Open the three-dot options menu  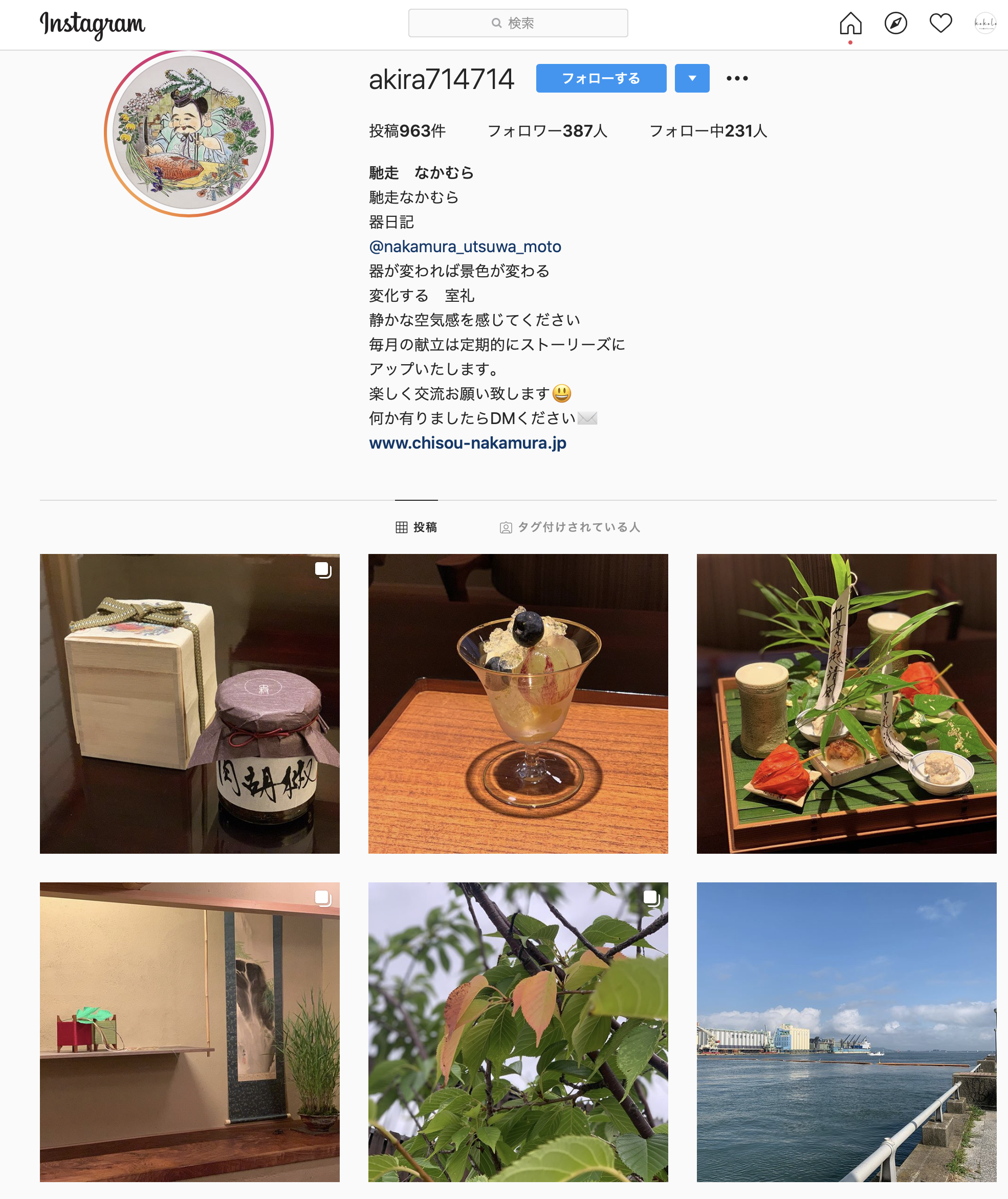(737, 78)
